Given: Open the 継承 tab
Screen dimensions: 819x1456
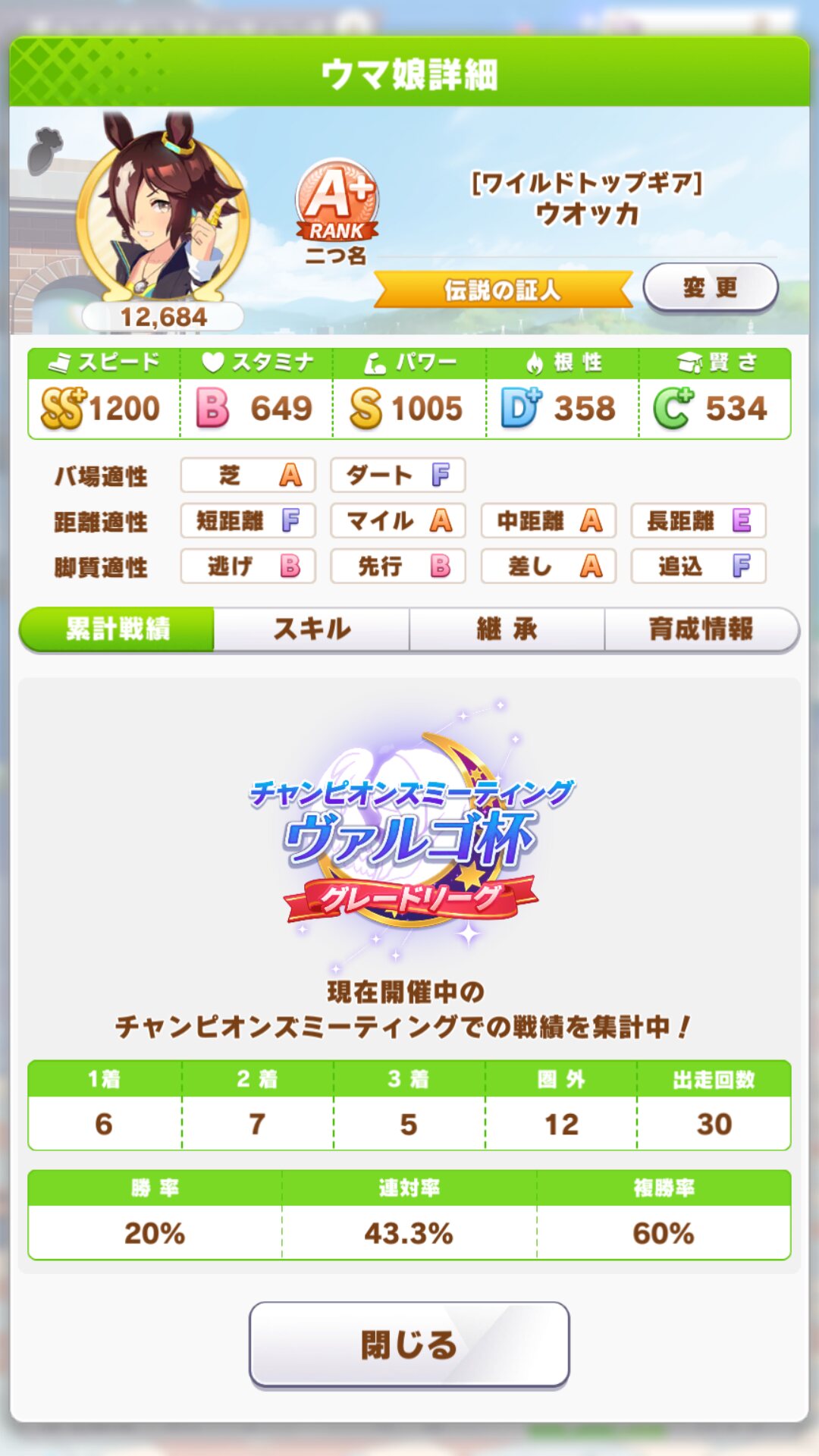Looking at the screenshot, I should pos(507,629).
